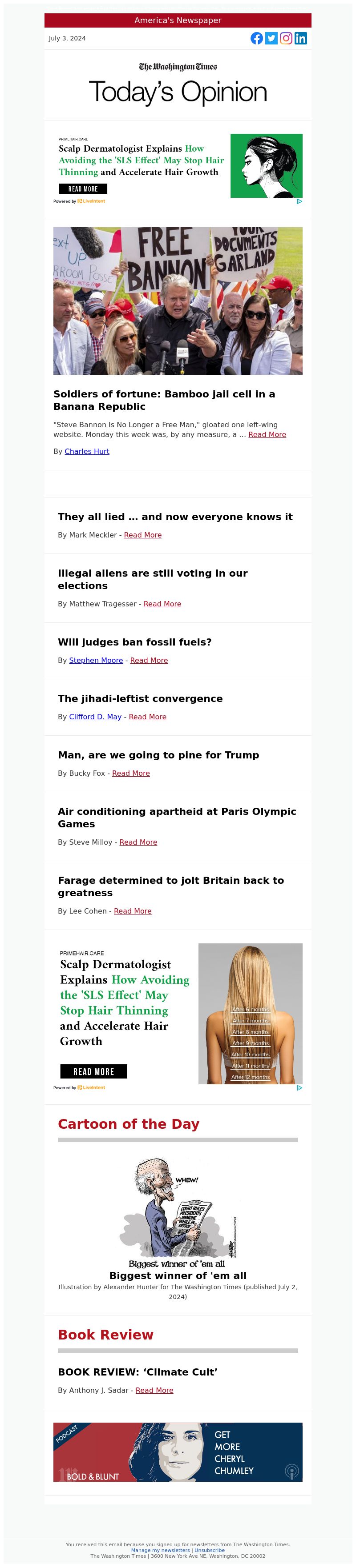The image size is (356, 1568).
Task: Read more of Lee Cohen's Farage article
Action: pyautogui.click(x=132, y=911)
